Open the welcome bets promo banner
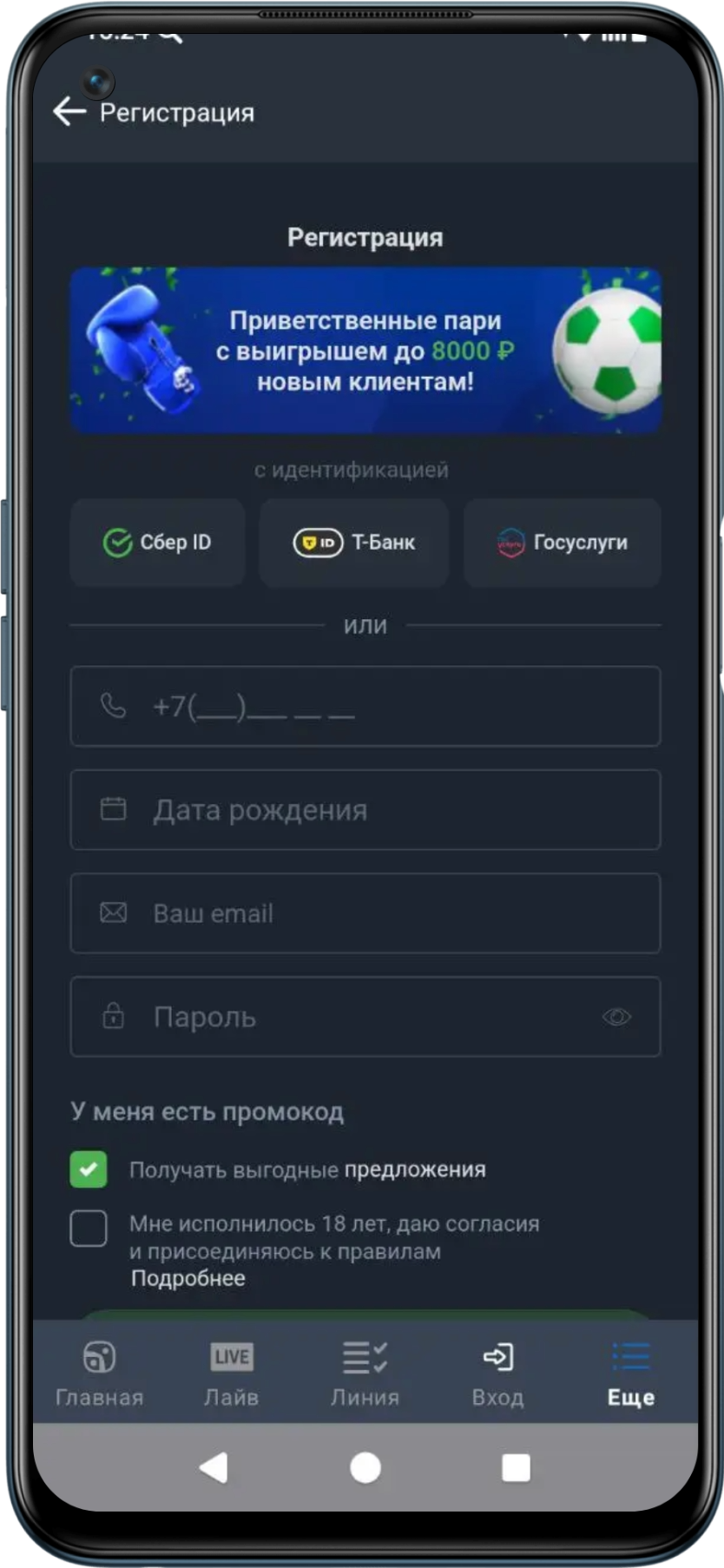 click(x=365, y=351)
